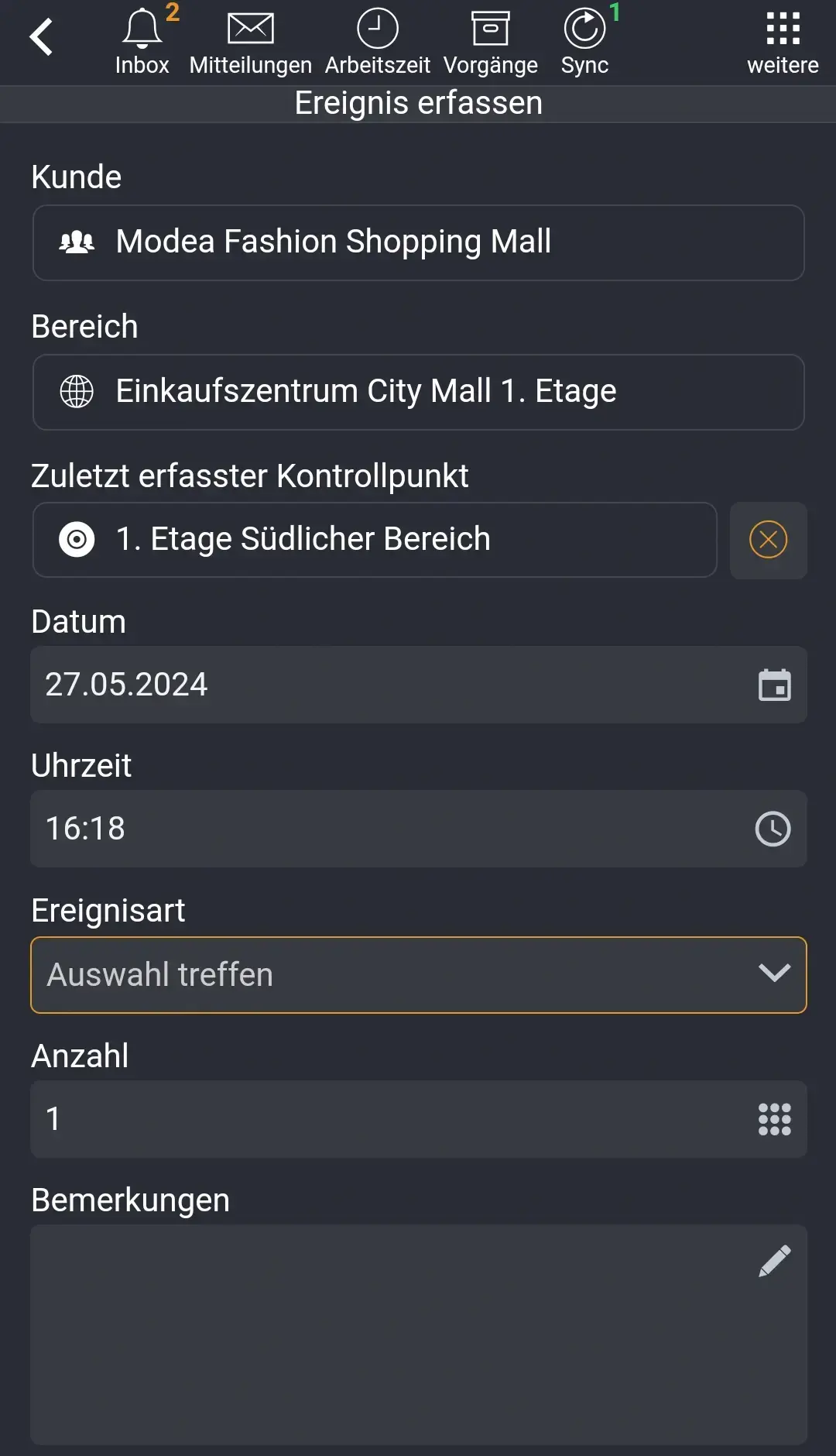Open the clock picker for Uhrzeit
This screenshot has height=1456, width=836.
click(x=773, y=829)
